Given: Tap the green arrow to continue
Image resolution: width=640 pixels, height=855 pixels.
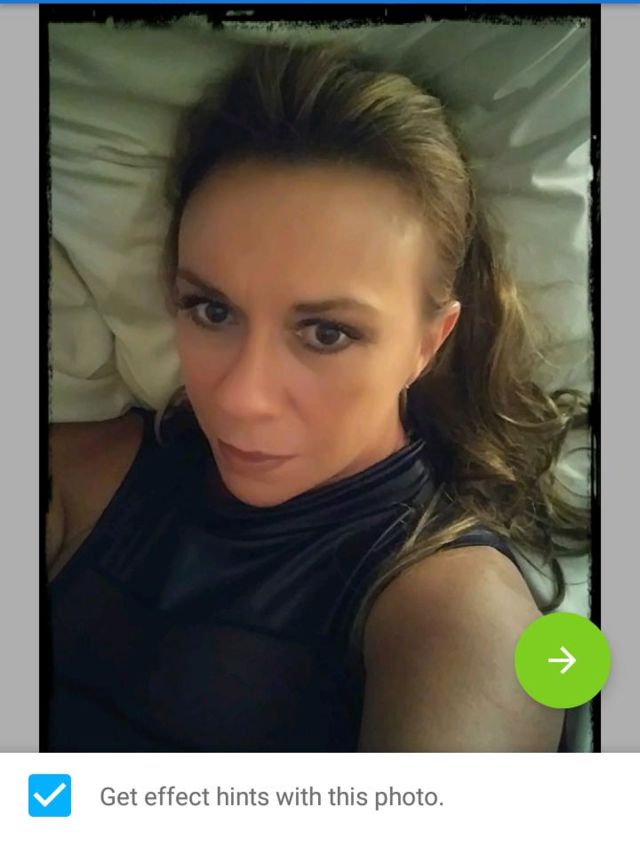Looking at the screenshot, I should [562, 660].
